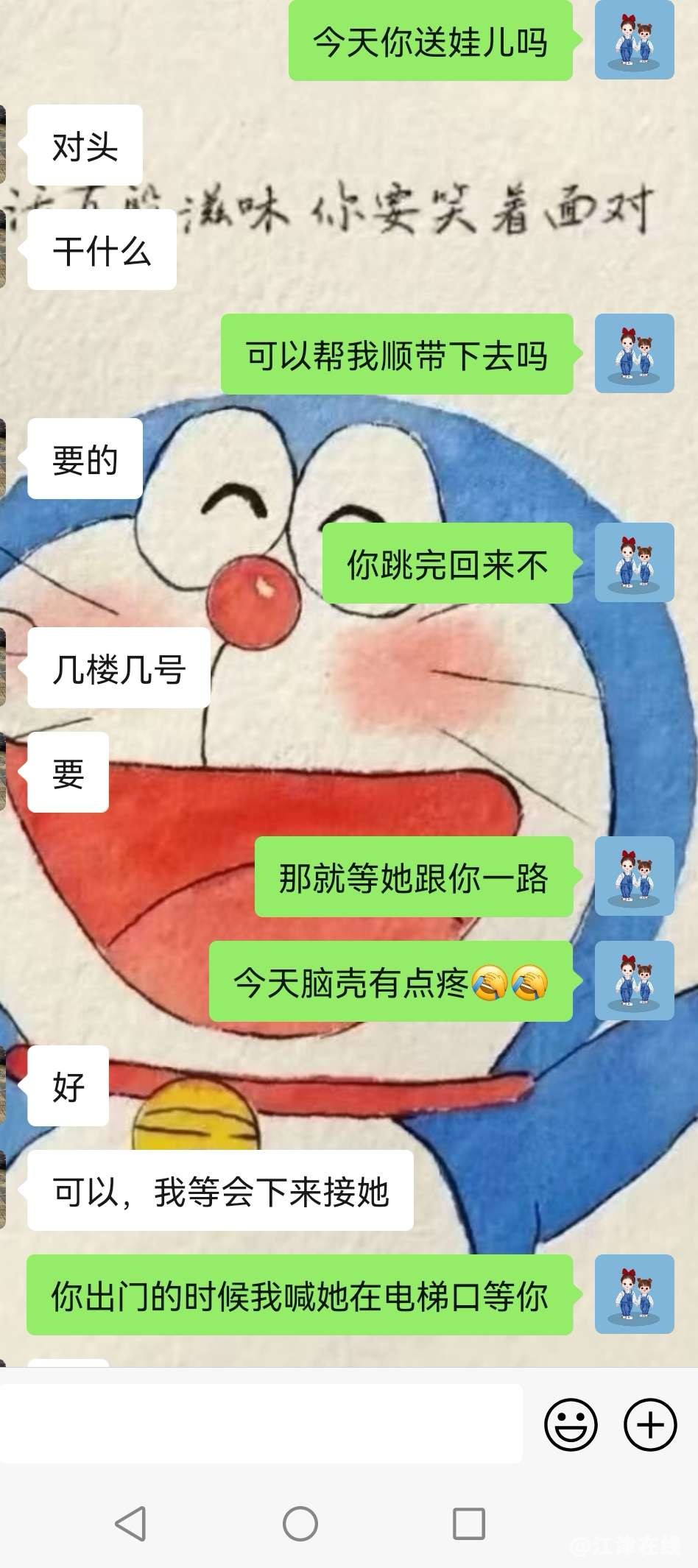Go back with system back button
This screenshot has width=698, height=1568.
[x=131, y=1523]
